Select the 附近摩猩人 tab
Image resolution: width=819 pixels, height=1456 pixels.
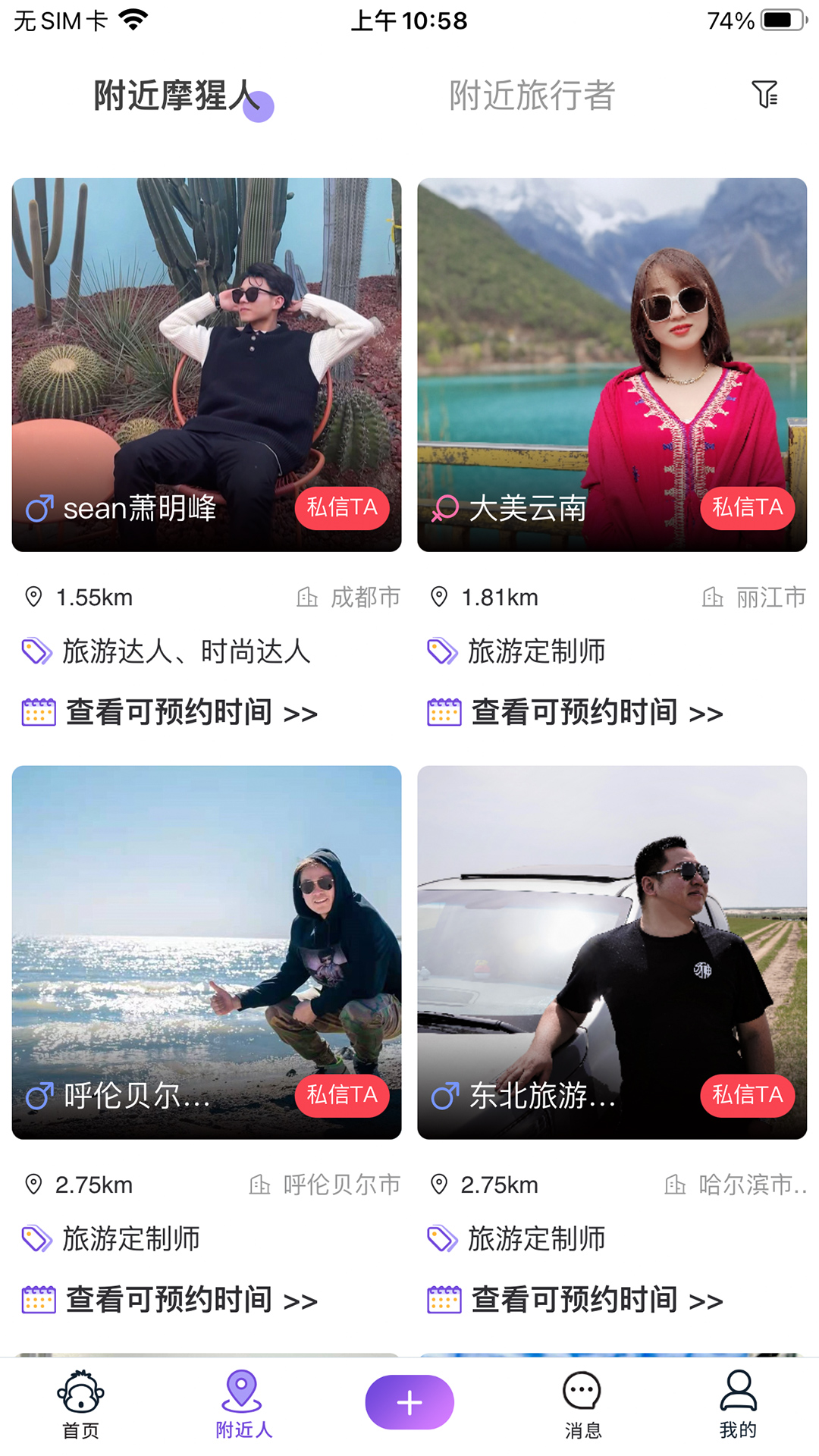tap(174, 95)
